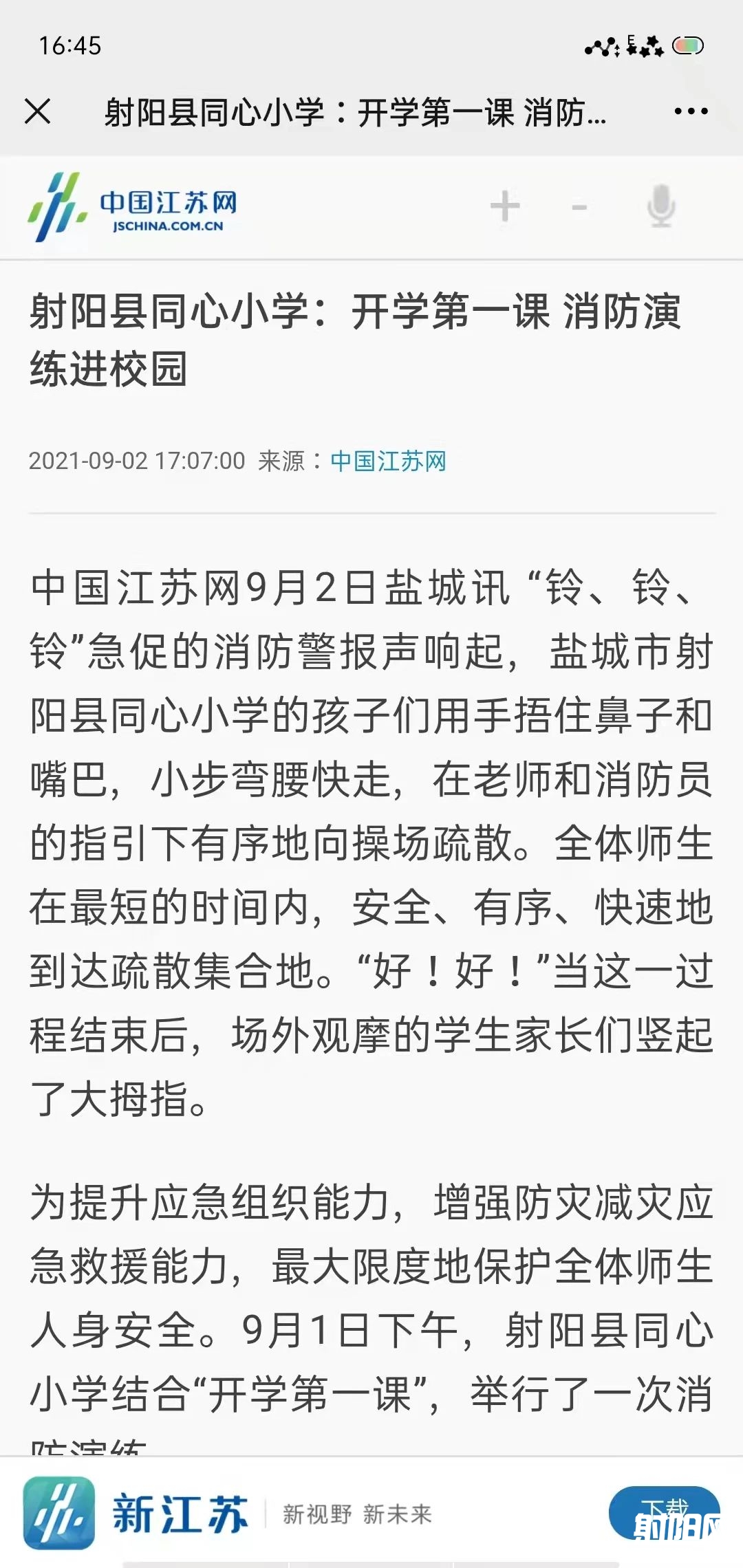This screenshot has width=743, height=1568.
Task: Open the three-dot overflow menu
Action: coord(691,111)
